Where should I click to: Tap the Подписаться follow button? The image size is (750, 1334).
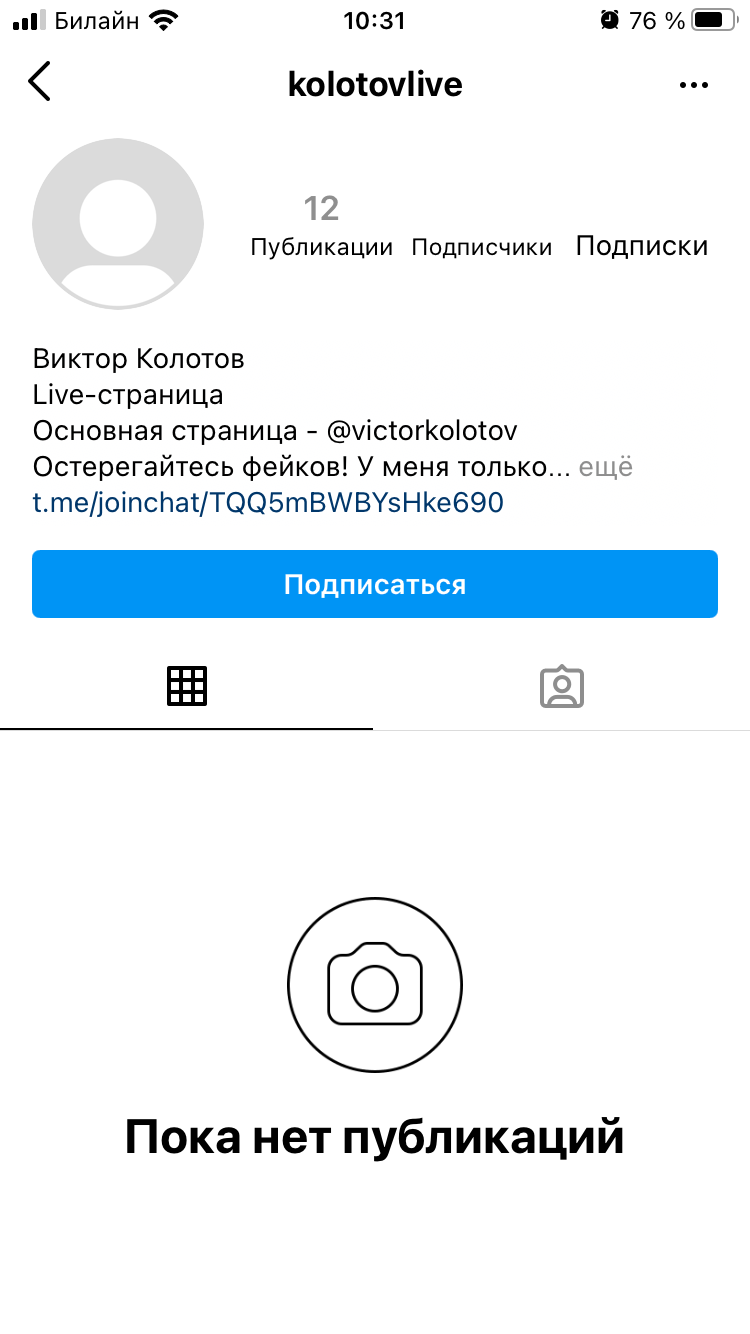pos(375,584)
